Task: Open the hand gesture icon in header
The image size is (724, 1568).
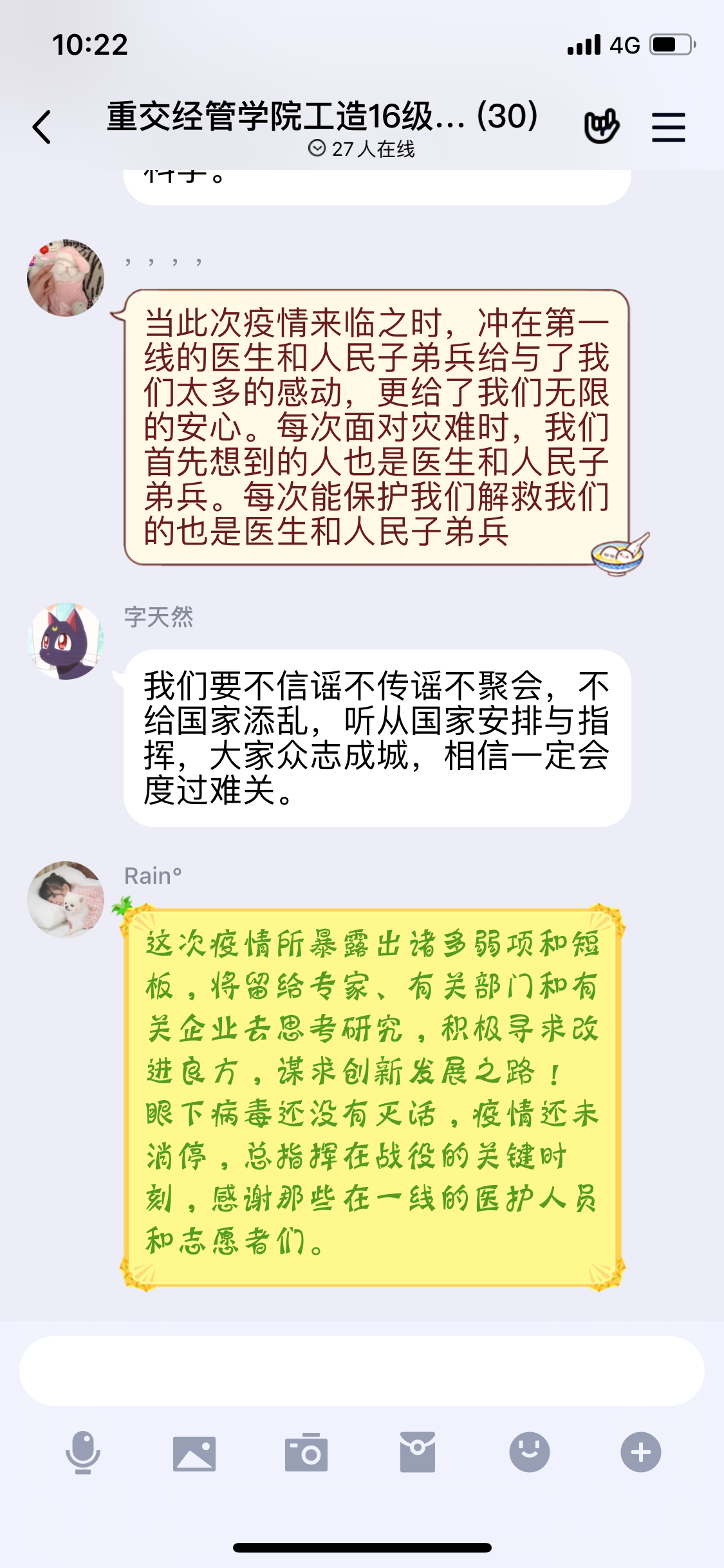Action: 601,127
